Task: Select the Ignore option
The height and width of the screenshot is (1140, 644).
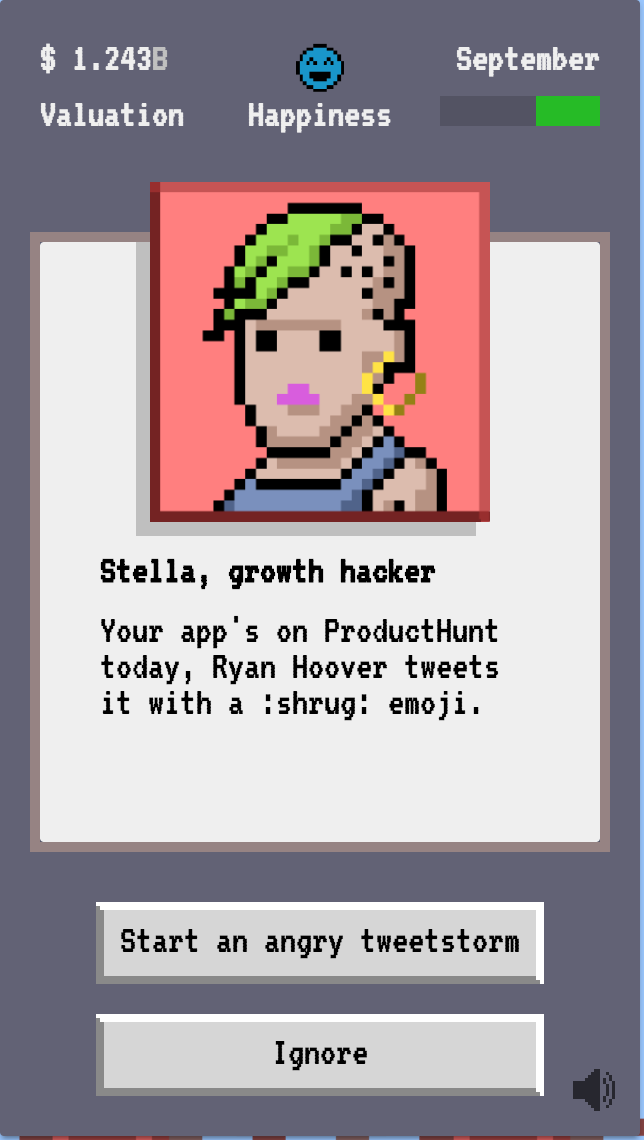Action: [x=320, y=1054]
